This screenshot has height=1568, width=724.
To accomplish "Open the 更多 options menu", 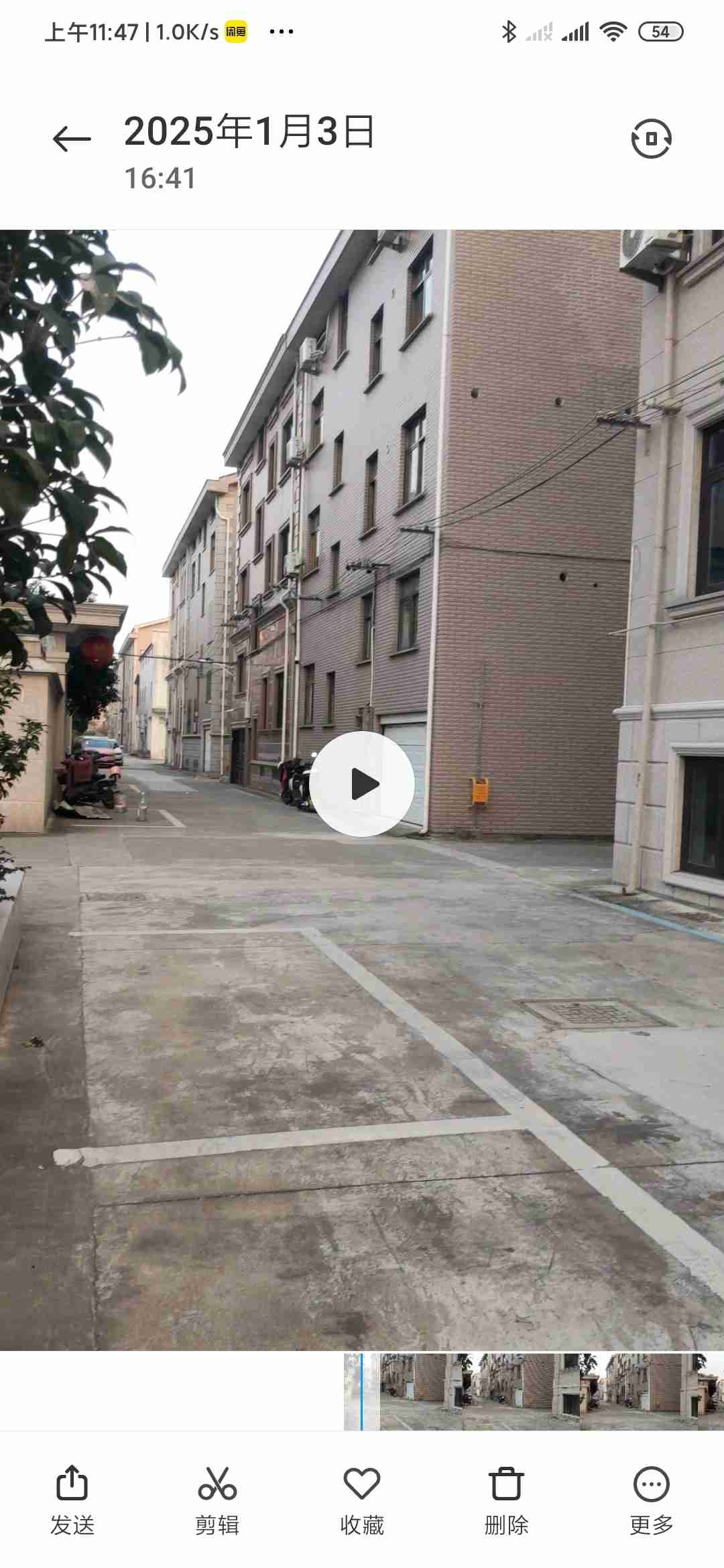I will point(651,1500).
